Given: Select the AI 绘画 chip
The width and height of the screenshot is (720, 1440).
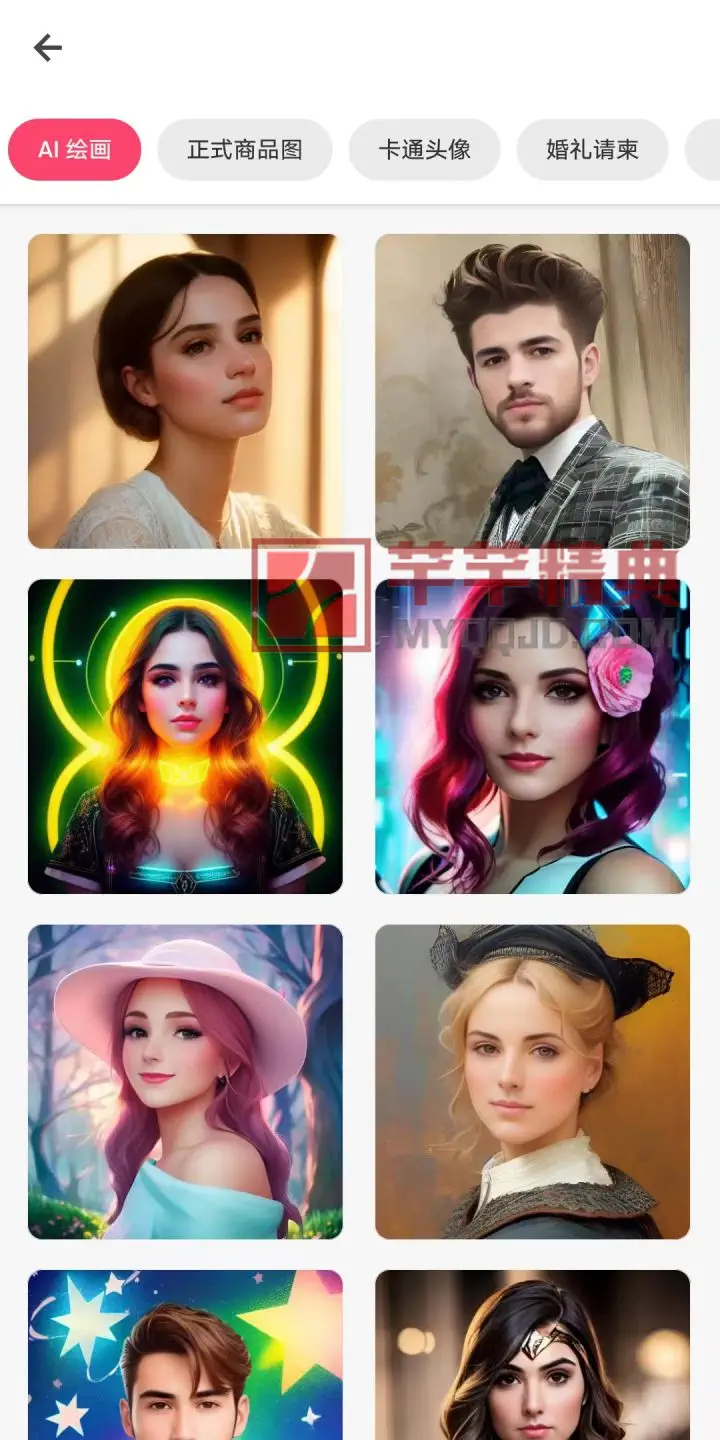Looking at the screenshot, I should [75, 150].
